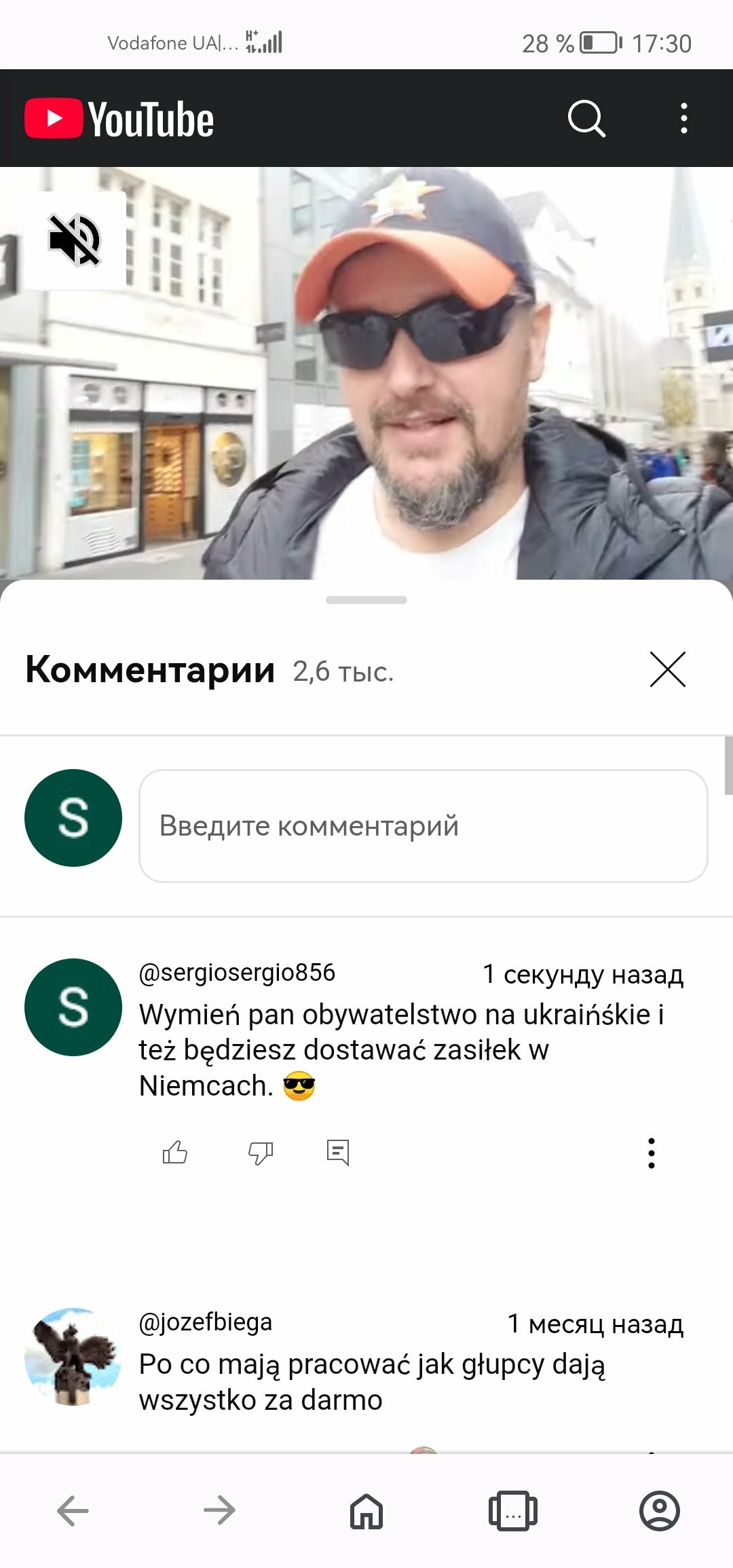
Task: Close the comments panel
Action: point(668,669)
